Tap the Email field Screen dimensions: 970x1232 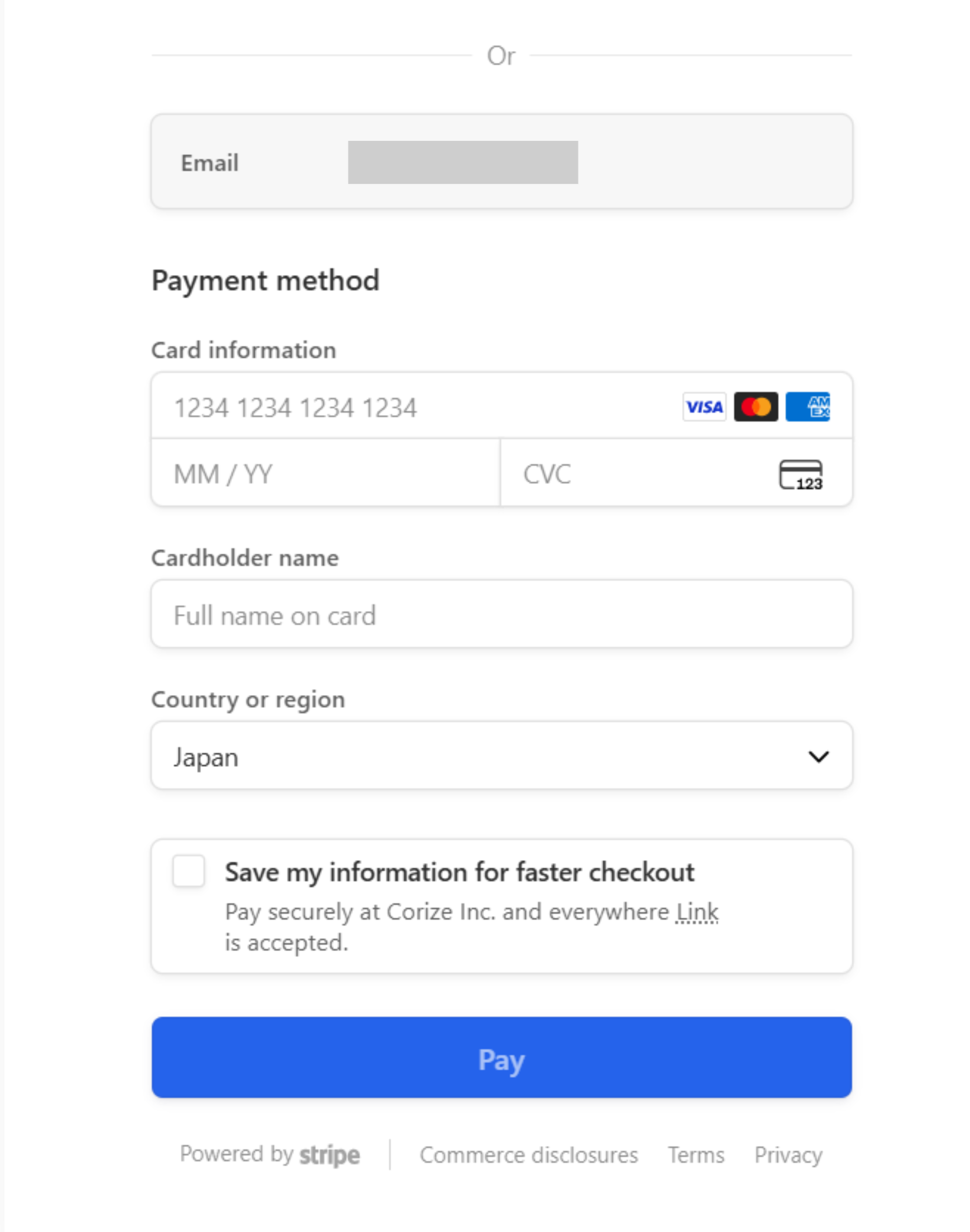501,162
